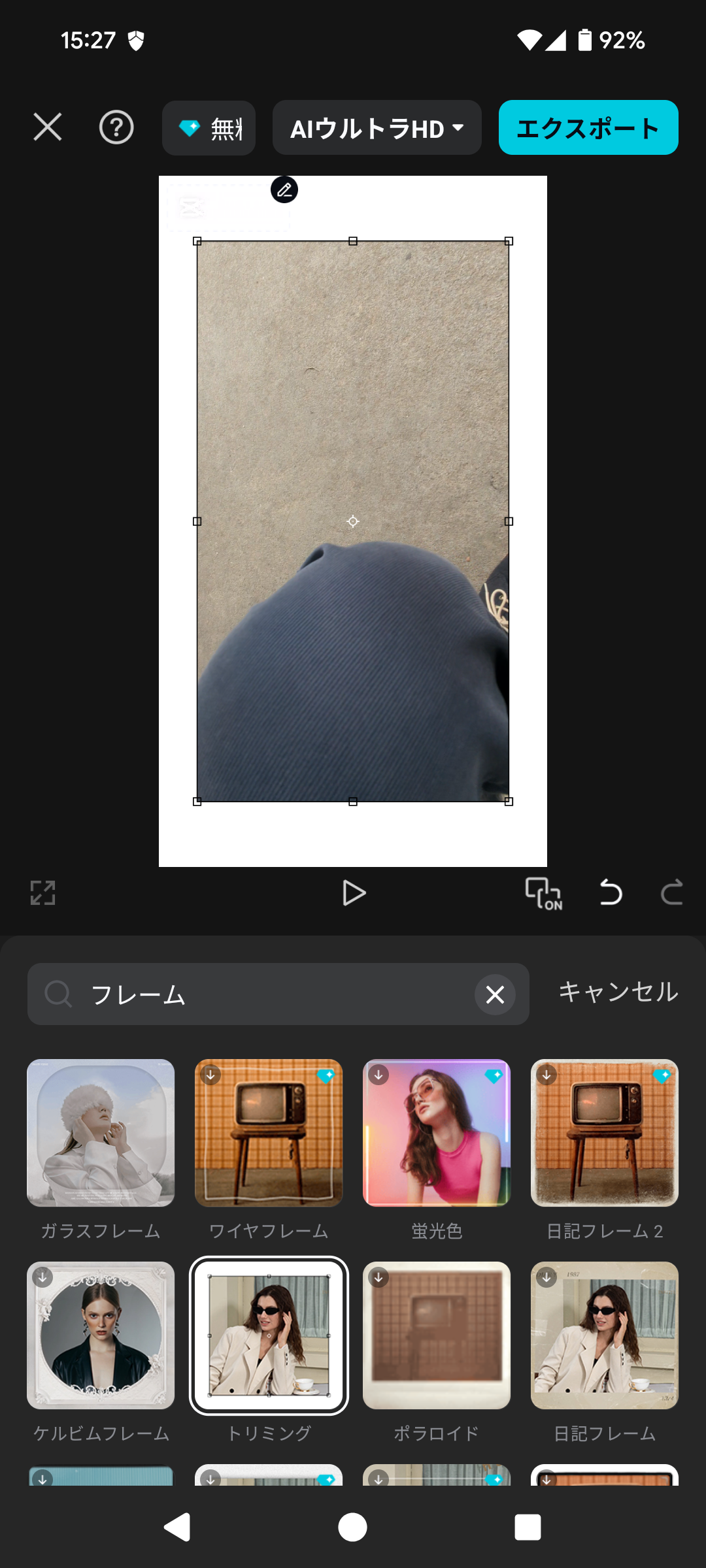Open the help question mark icon

coord(116,127)
